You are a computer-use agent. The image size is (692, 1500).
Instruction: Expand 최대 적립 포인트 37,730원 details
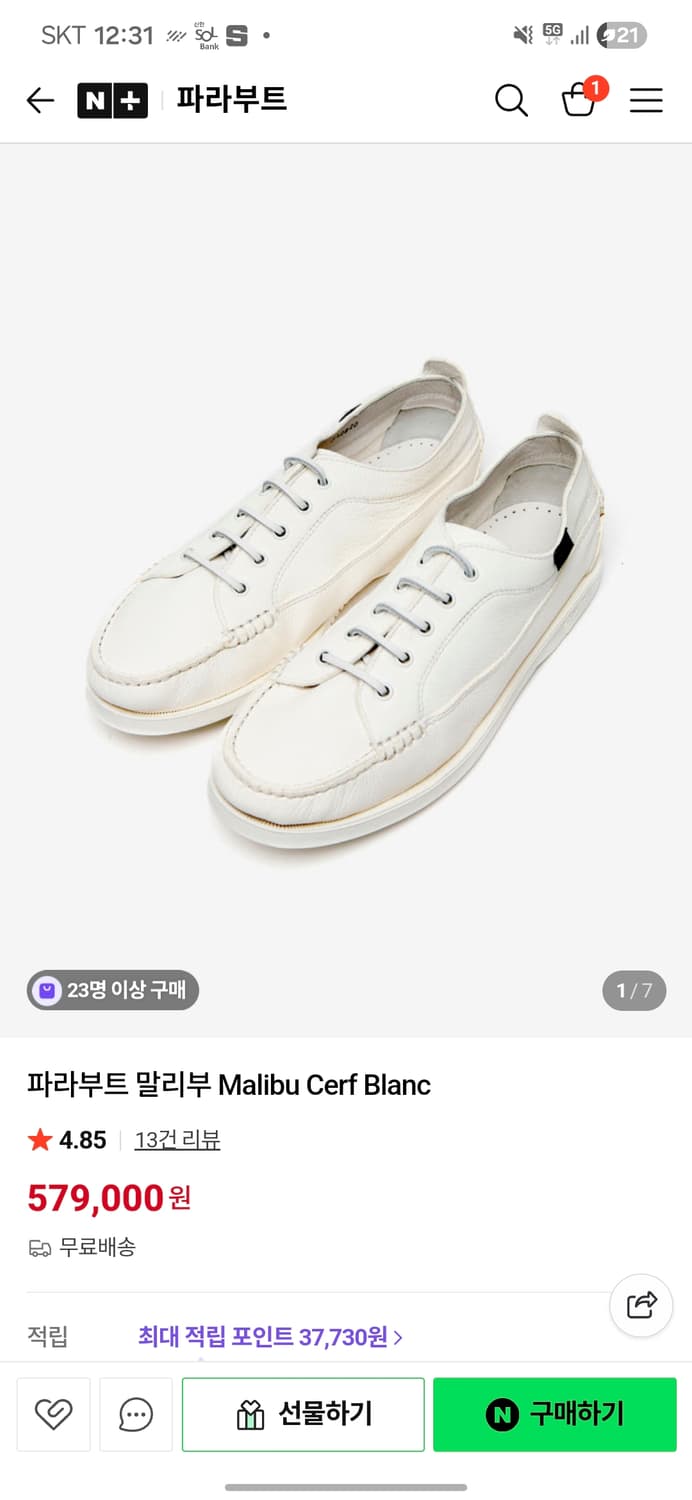tap(270, 1337)
